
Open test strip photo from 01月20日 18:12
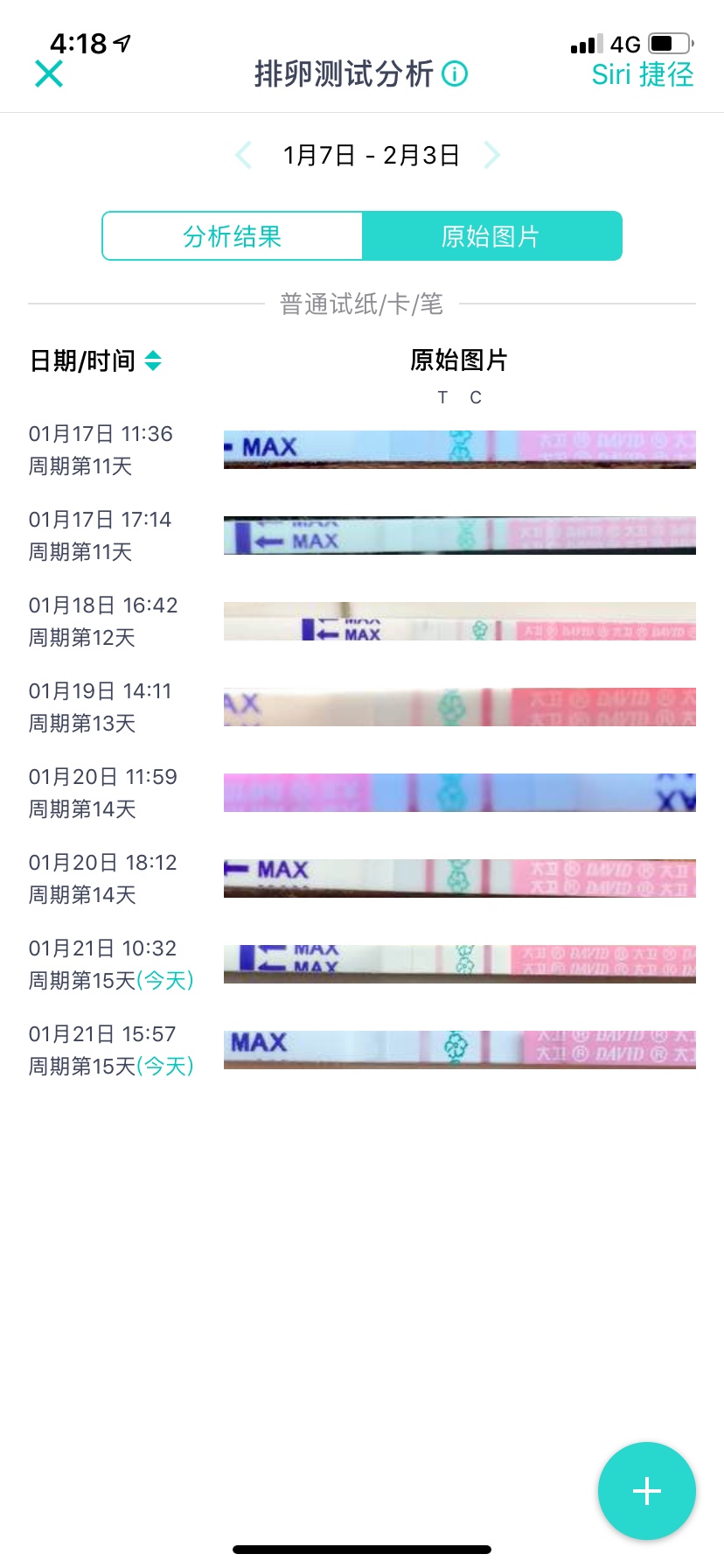point(459,878)
